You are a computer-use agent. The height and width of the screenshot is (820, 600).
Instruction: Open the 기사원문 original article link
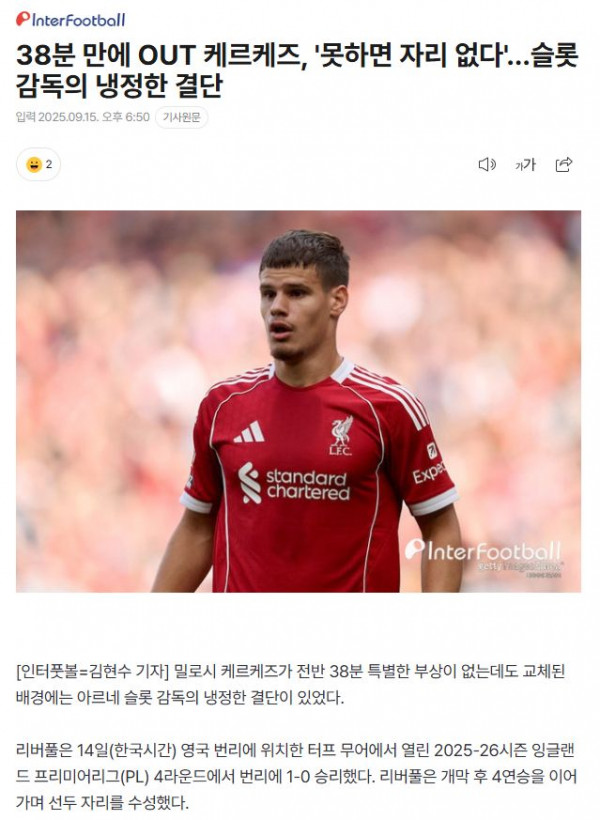(x=182, y=118)
